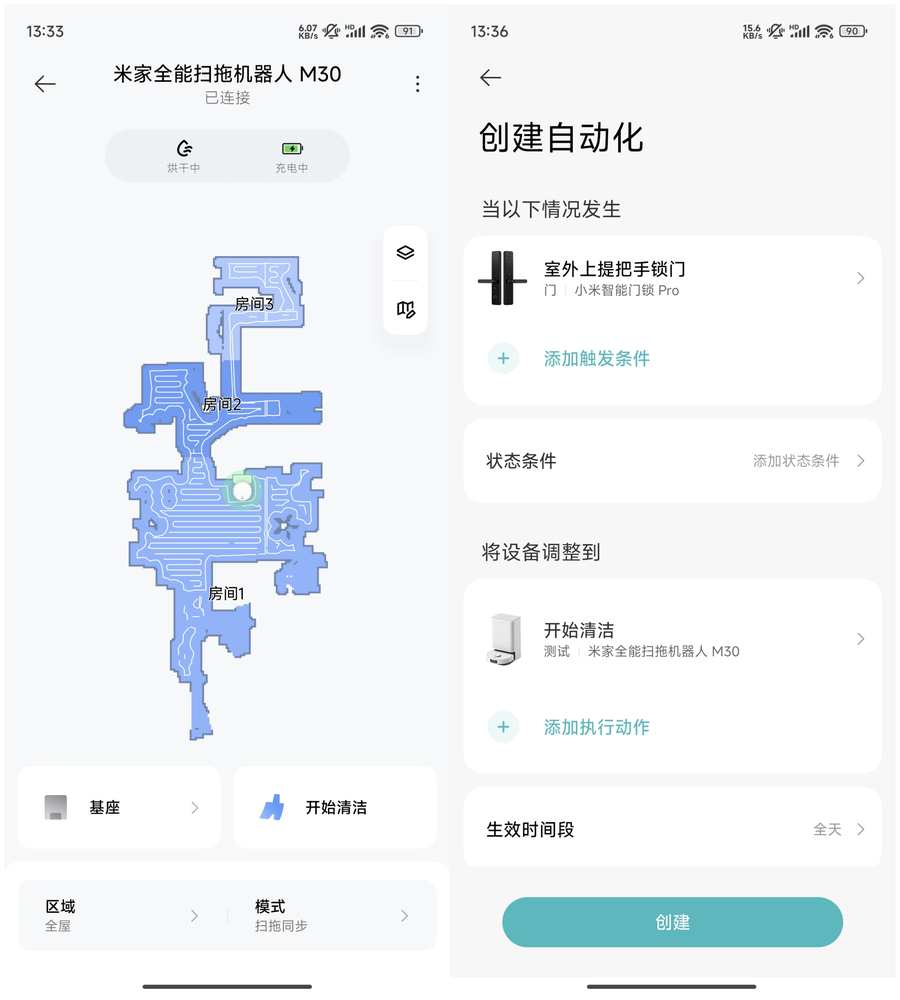Add an action with 添加执行动作
The height and width of the screenshot is (1000, 900).
(596, 727)
